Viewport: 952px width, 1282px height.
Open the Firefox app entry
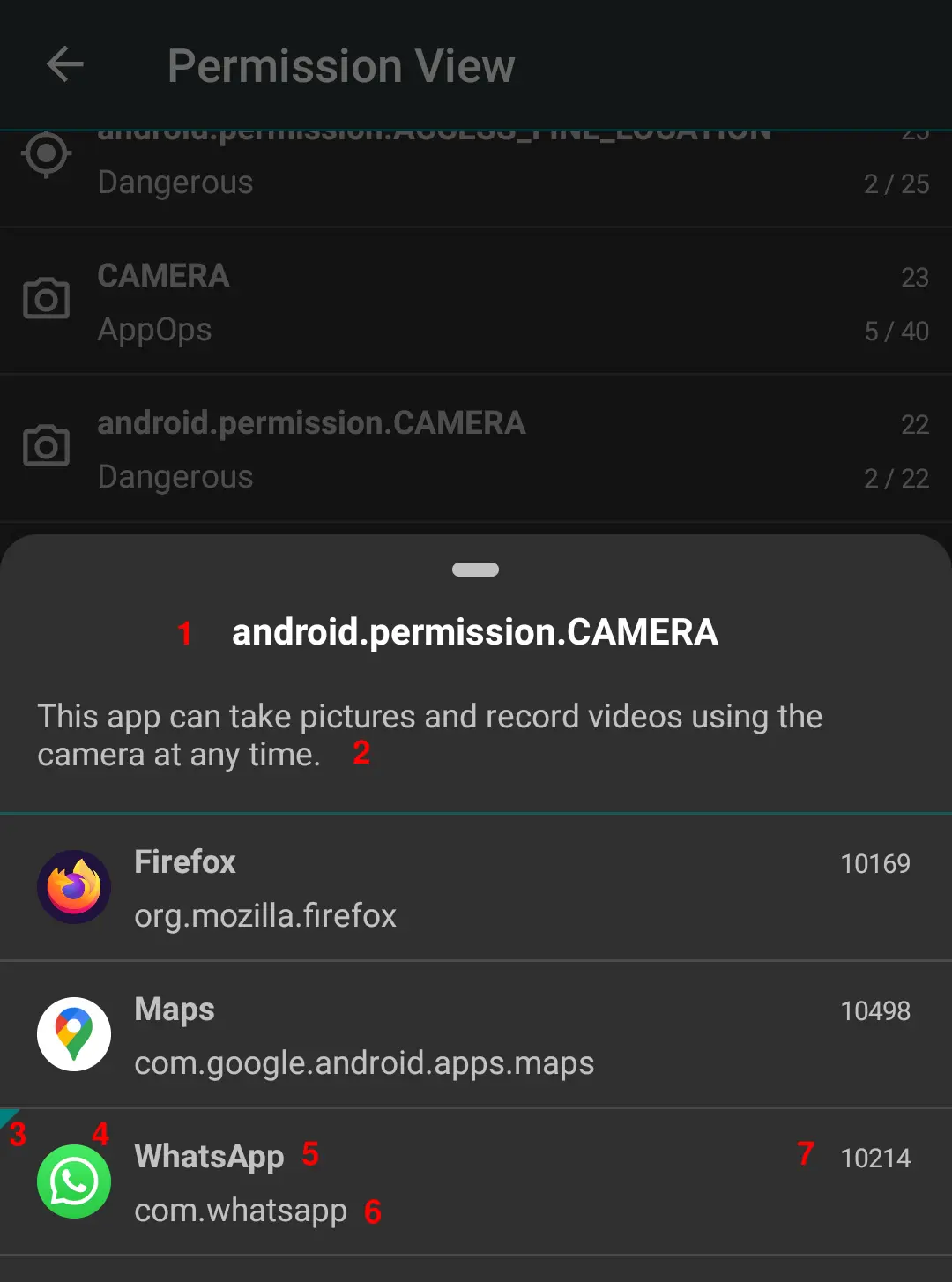[x=476, y=887]
